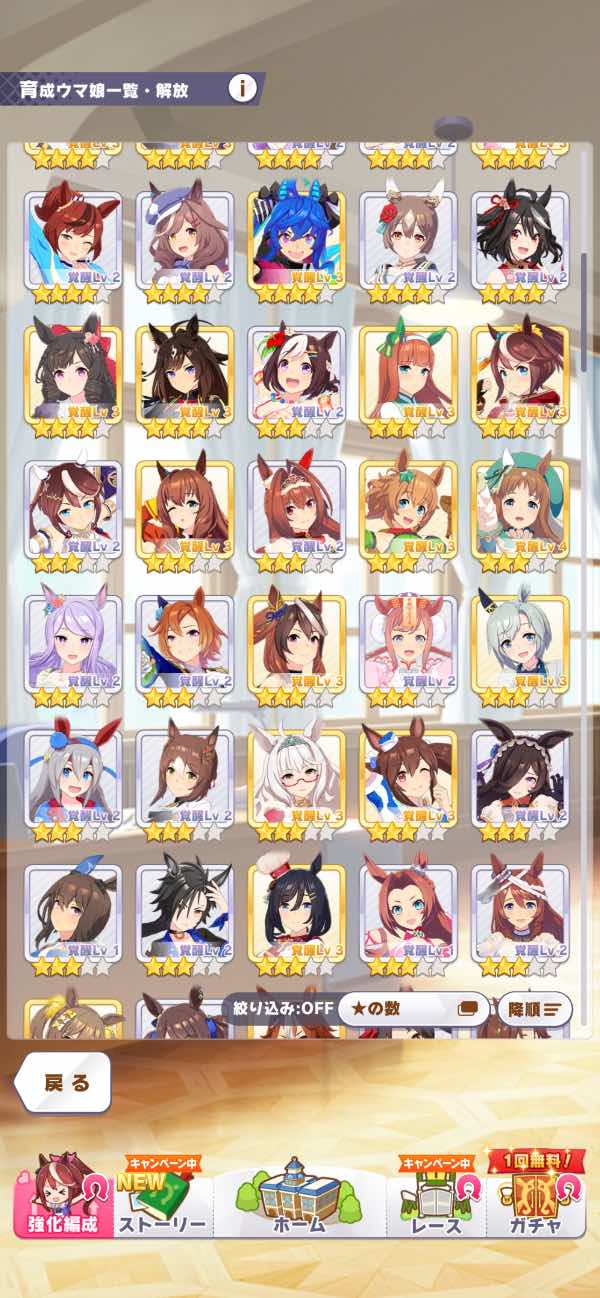
Task: Switch to the レース tab
Action: click(x=435, y=1198)
